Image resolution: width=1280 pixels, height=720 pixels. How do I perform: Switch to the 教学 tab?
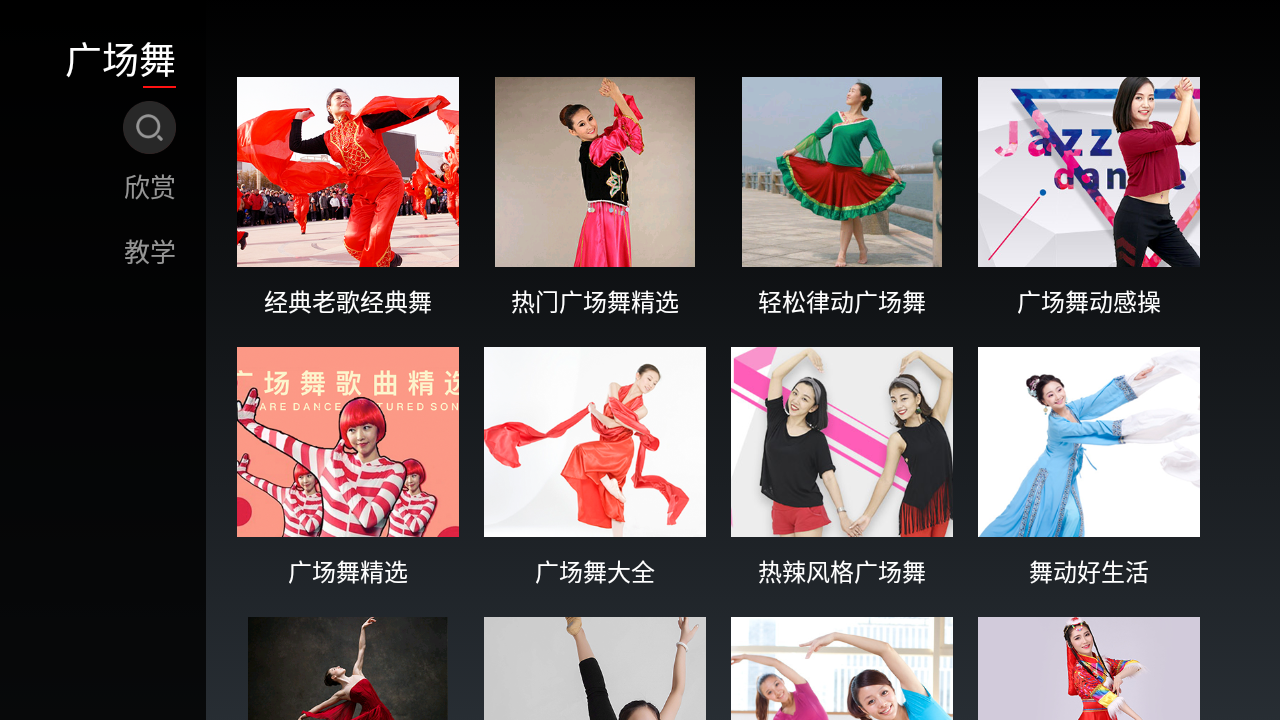(x=150, y=252)
